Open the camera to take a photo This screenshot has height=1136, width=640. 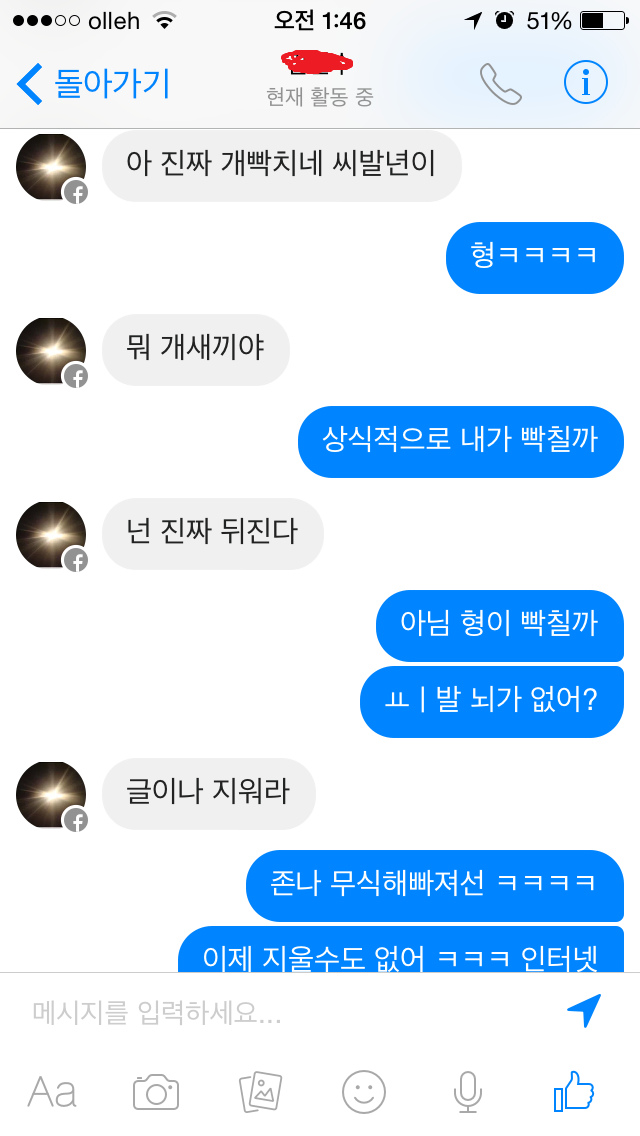[156, 1091]
